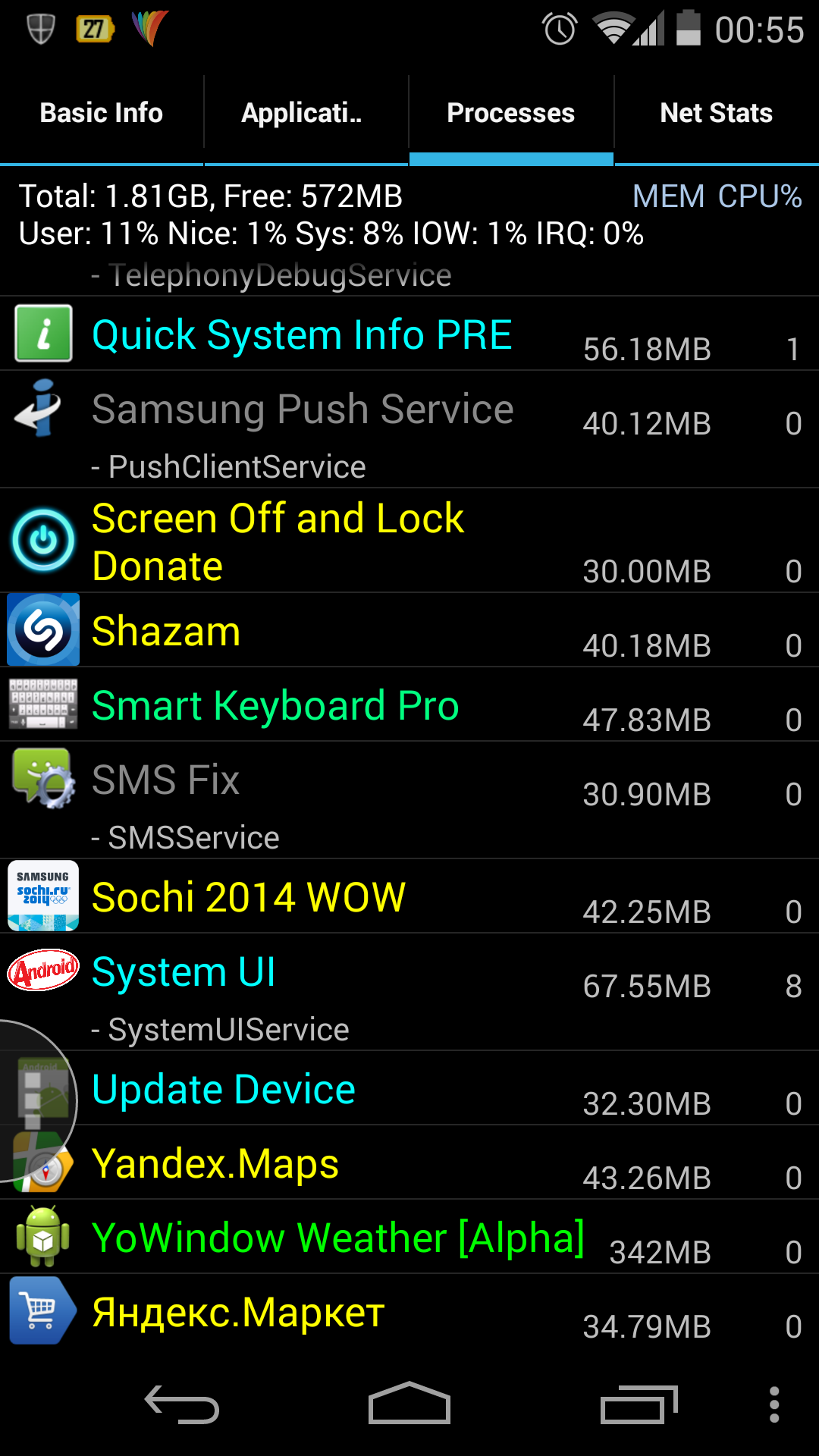Tap the Shazam process row
The height and width of the screenshot is (1456, 819).
409,630
